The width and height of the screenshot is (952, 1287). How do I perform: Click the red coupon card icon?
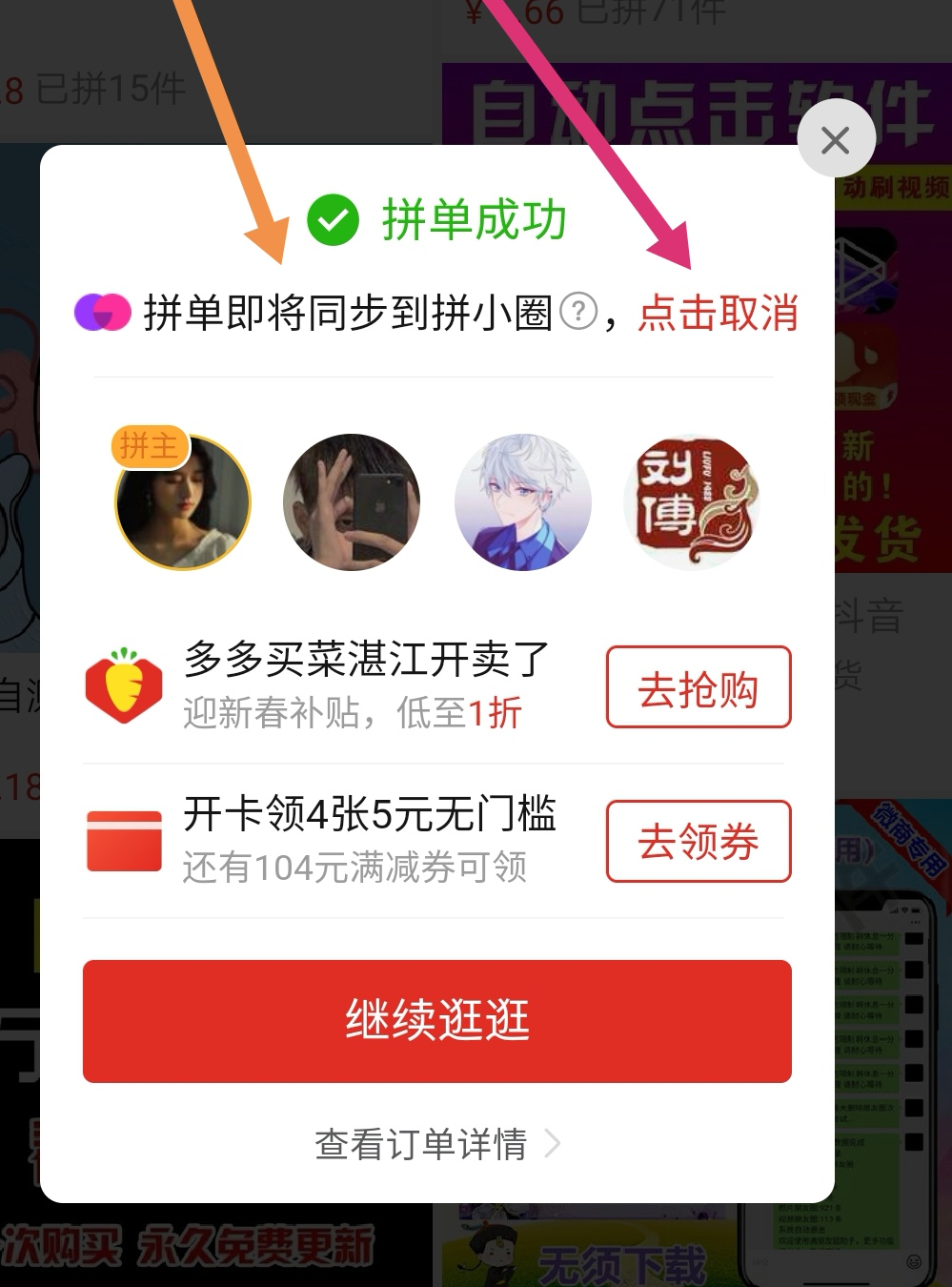click(124, 841)
